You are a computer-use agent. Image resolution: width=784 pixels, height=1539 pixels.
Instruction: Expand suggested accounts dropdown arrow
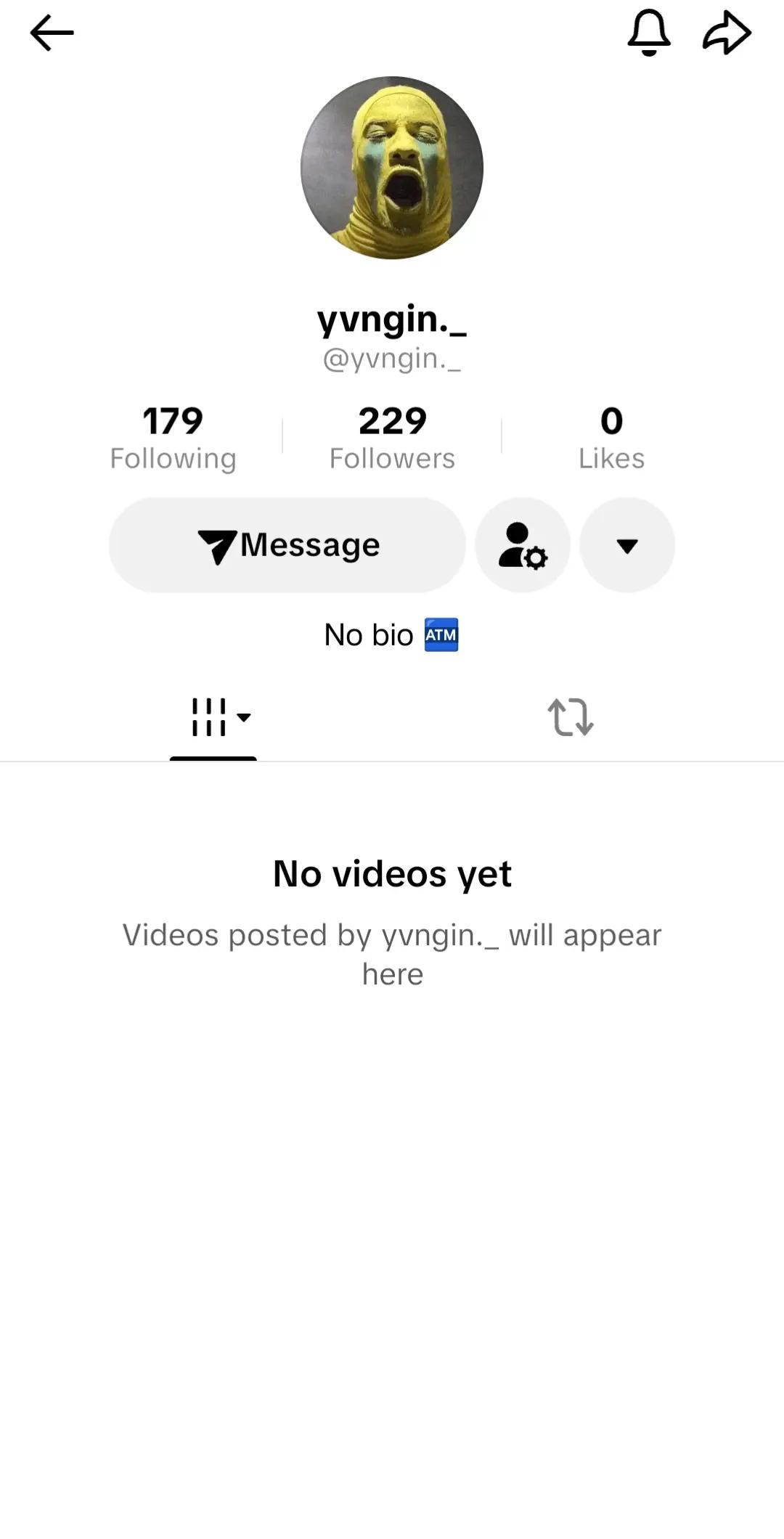tap(627, 545)
